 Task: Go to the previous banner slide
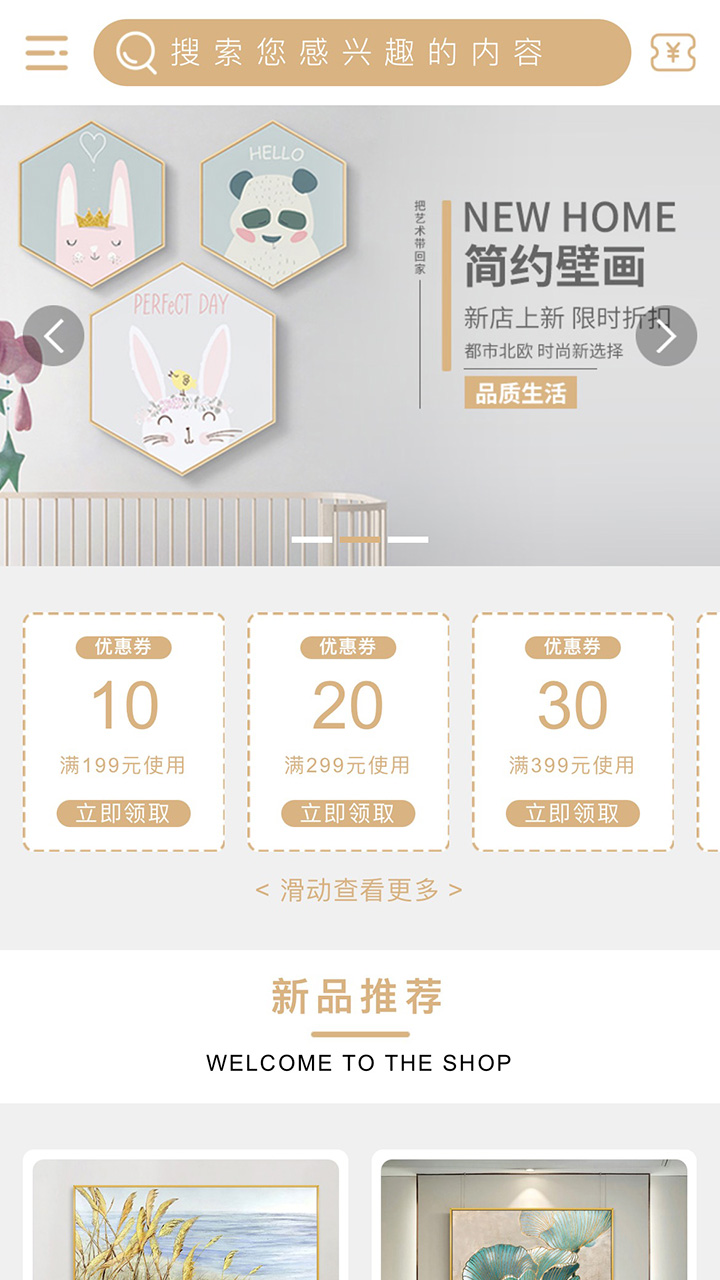(x=54, y=336)
